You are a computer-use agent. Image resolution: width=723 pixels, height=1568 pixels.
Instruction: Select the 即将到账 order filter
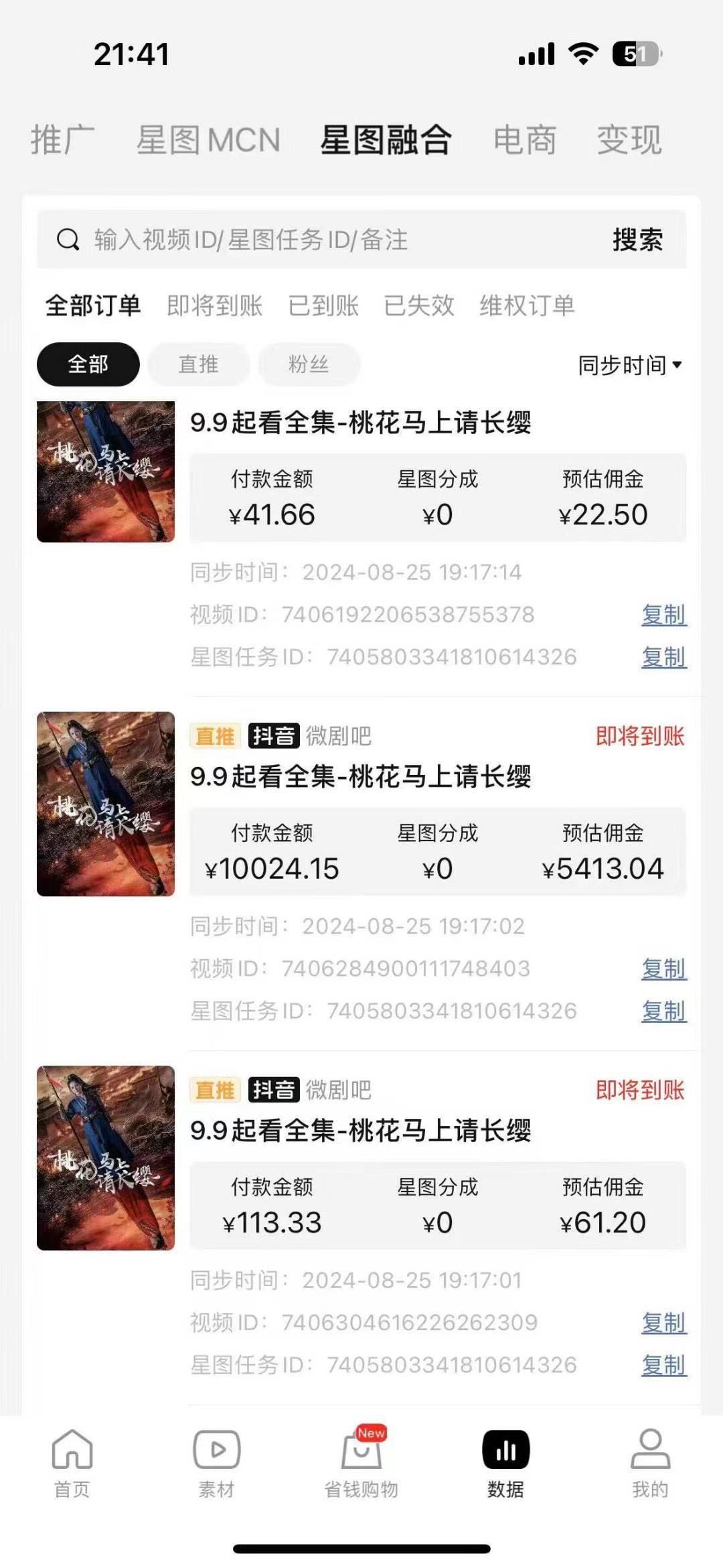coord(215,305)
